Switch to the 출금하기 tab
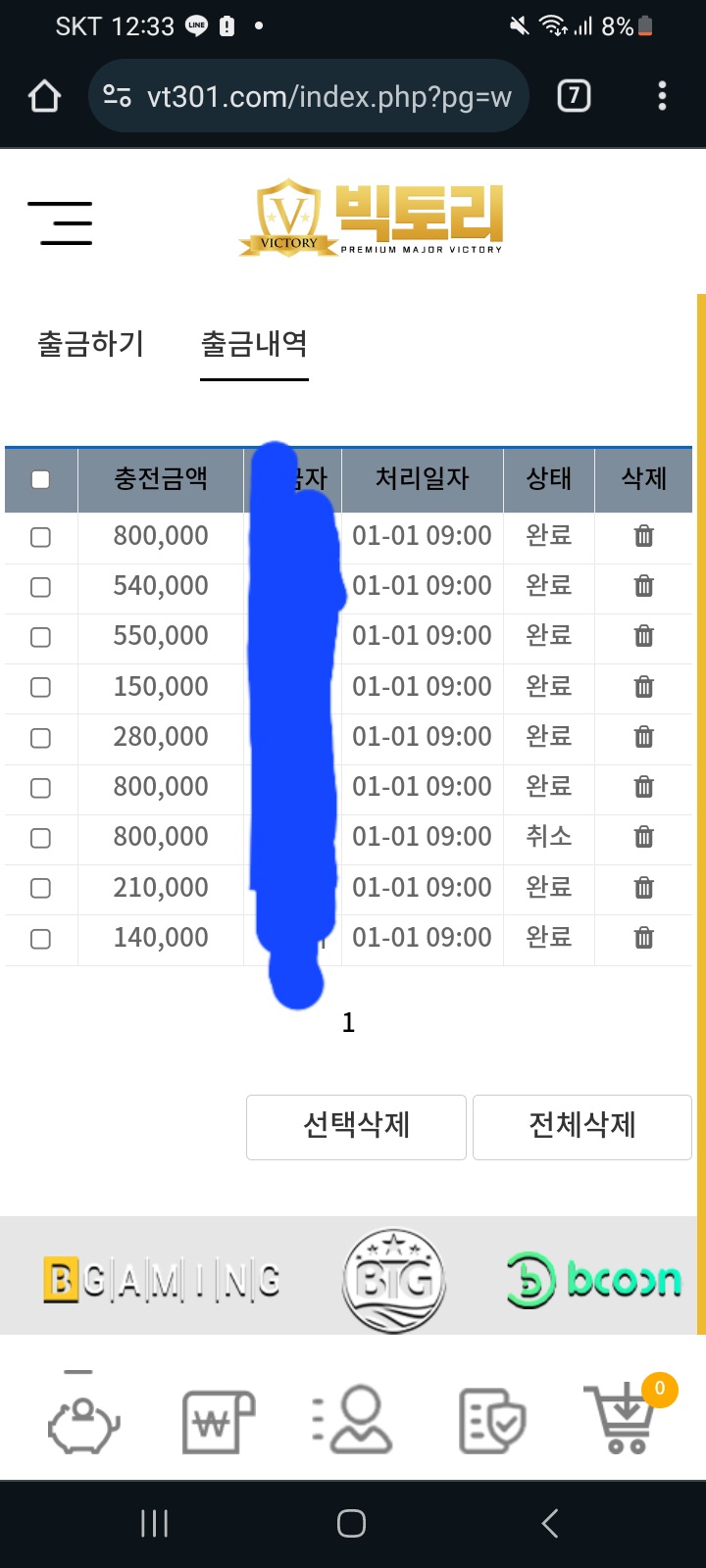Image resolution: width=706 pixels, height=1568 pixels. point(91,344)
